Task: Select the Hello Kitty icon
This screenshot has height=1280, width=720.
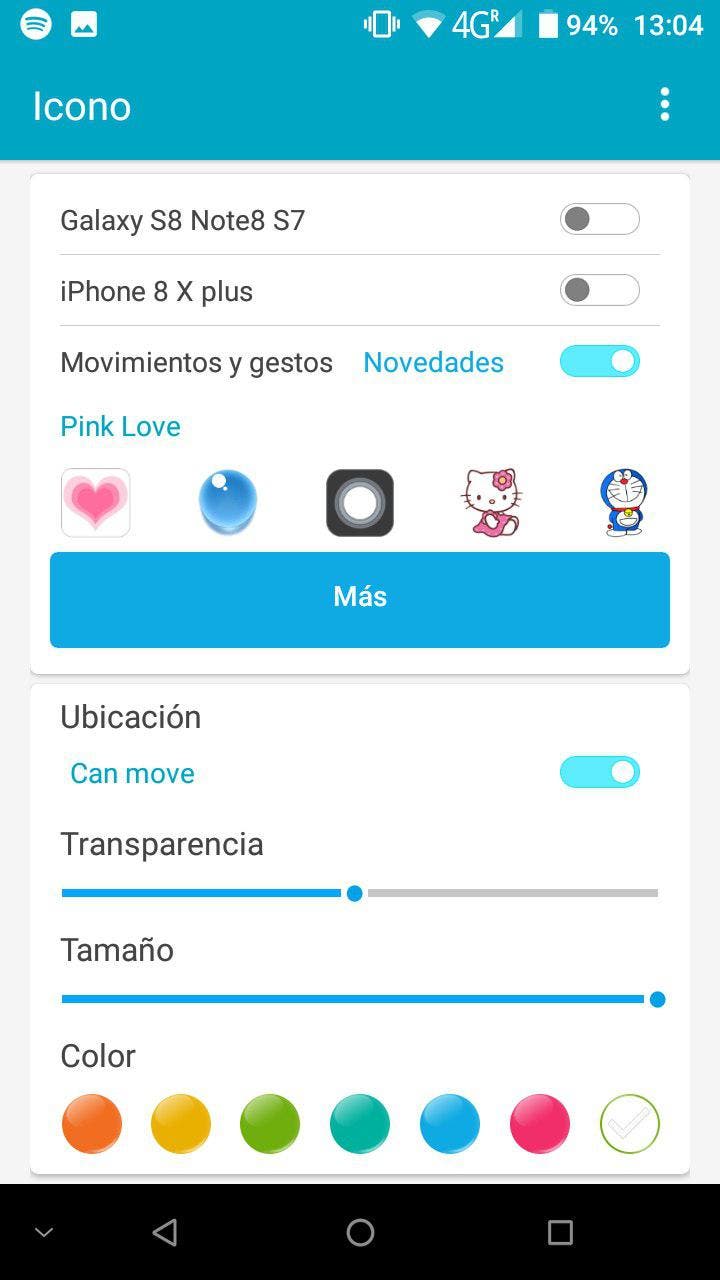Action: pos(492,502)
